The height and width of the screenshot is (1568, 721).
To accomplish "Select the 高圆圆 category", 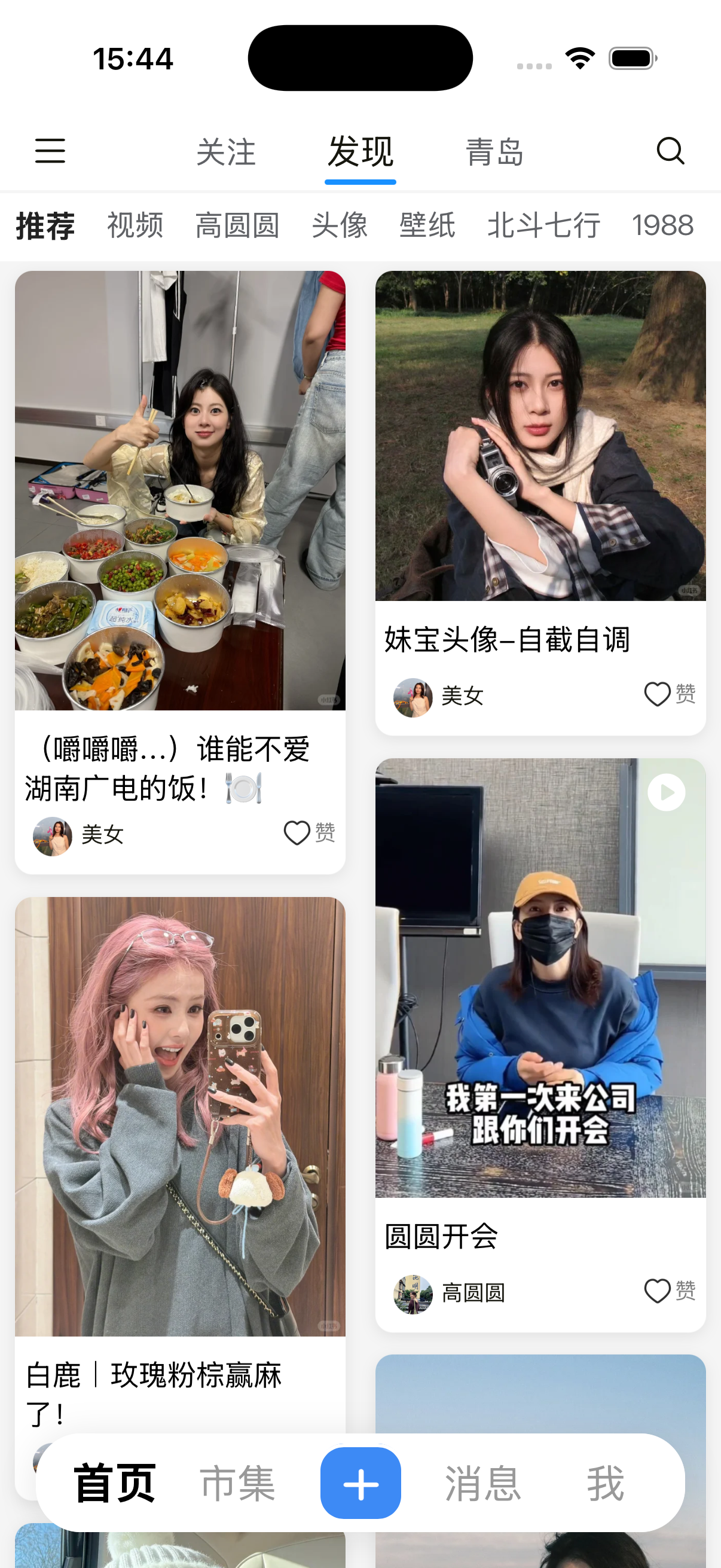I will 237,225.
